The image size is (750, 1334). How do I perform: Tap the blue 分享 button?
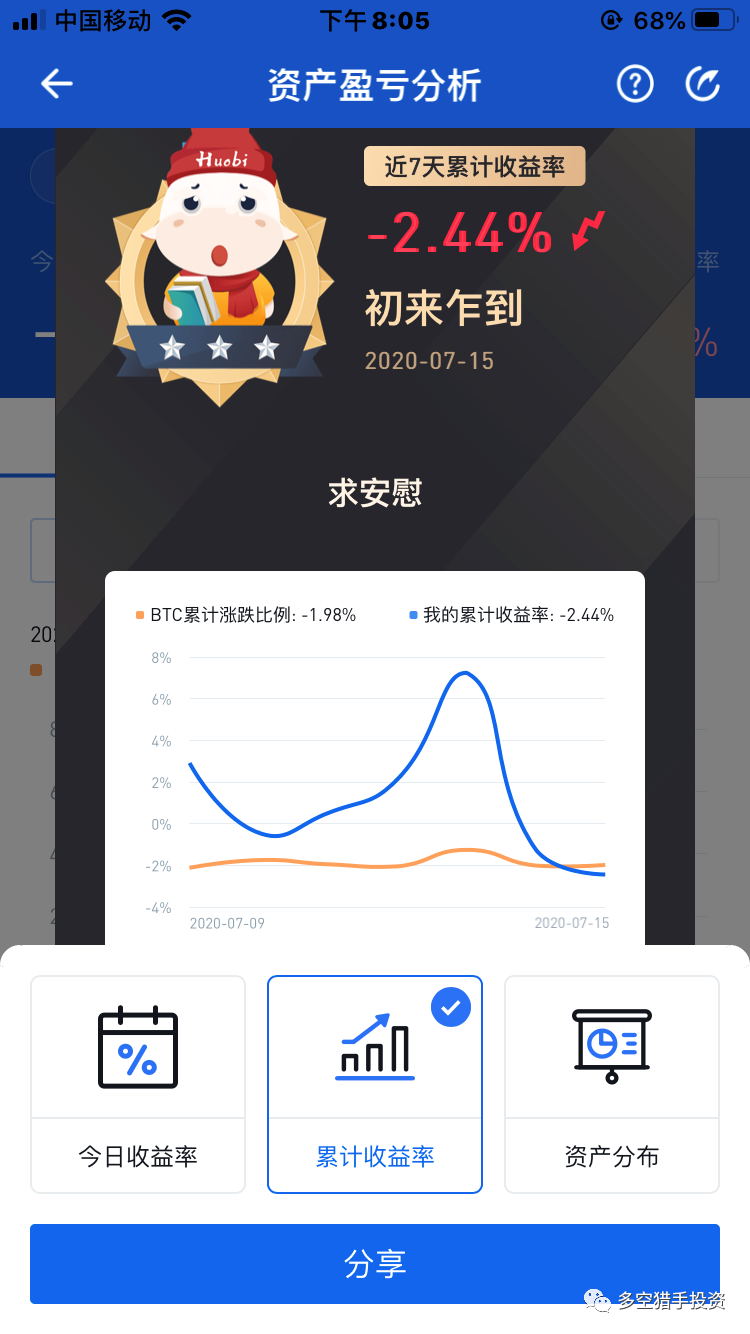tap(375, 1263)
